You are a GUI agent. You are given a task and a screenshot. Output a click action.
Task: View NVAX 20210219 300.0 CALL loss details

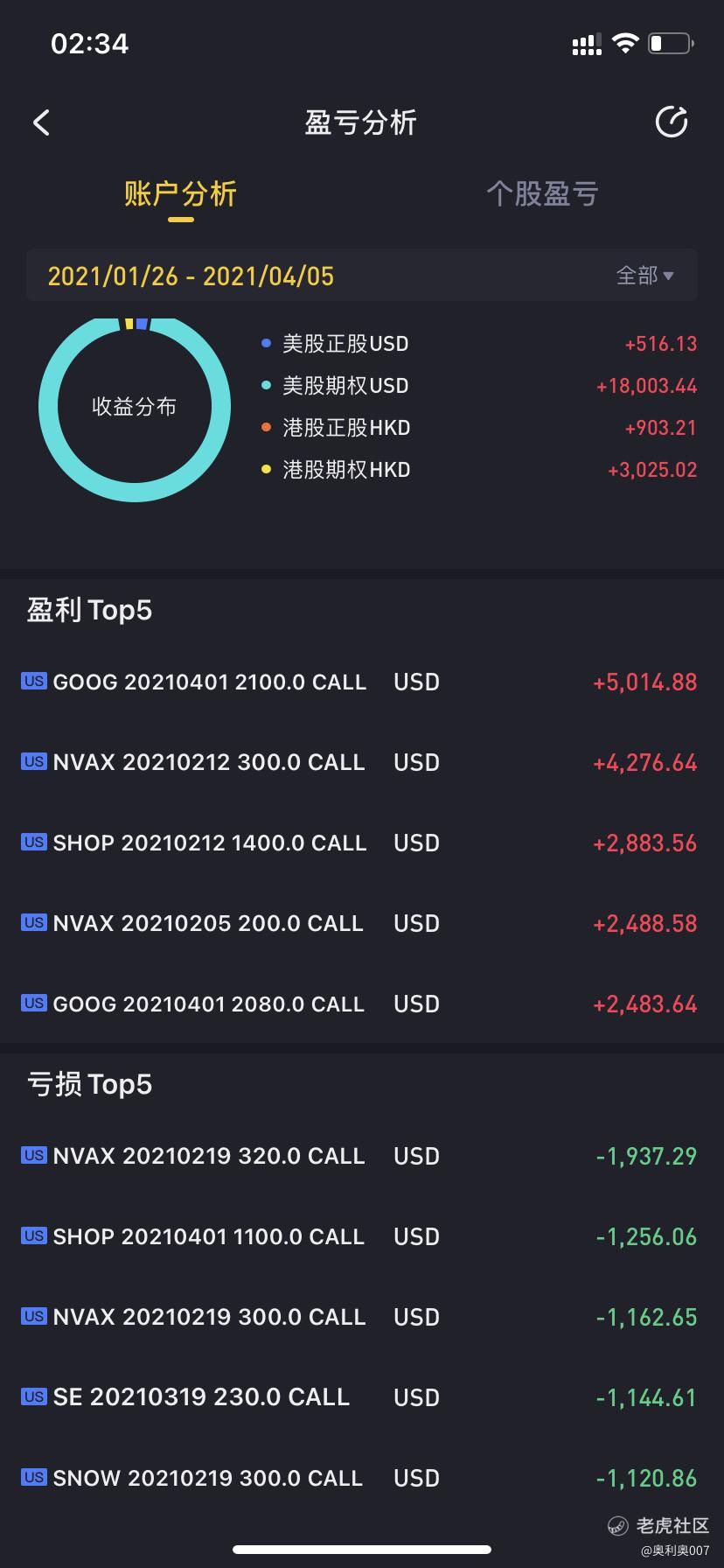tap(362, 1317)
